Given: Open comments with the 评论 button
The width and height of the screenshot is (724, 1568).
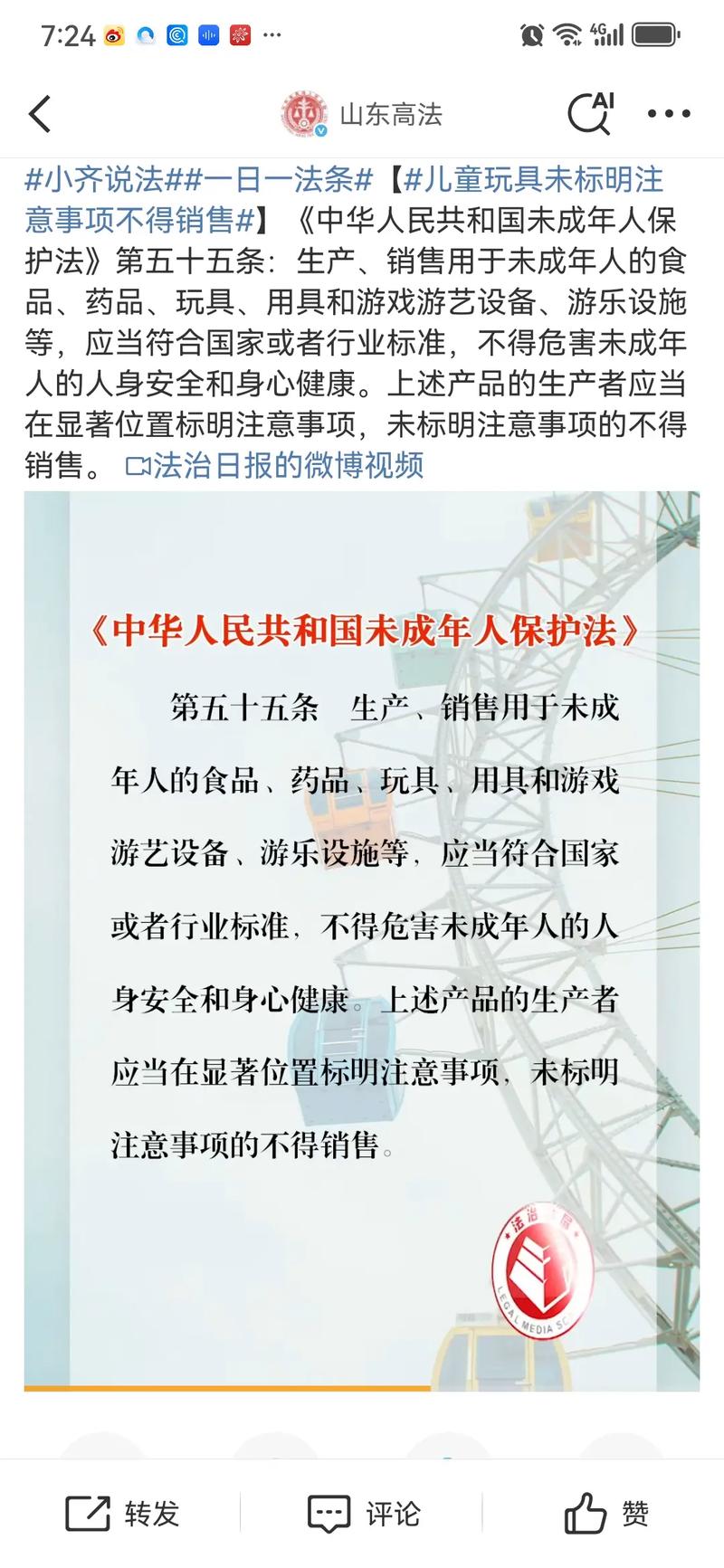Looking at the screenshot, I should [364, 1513].
